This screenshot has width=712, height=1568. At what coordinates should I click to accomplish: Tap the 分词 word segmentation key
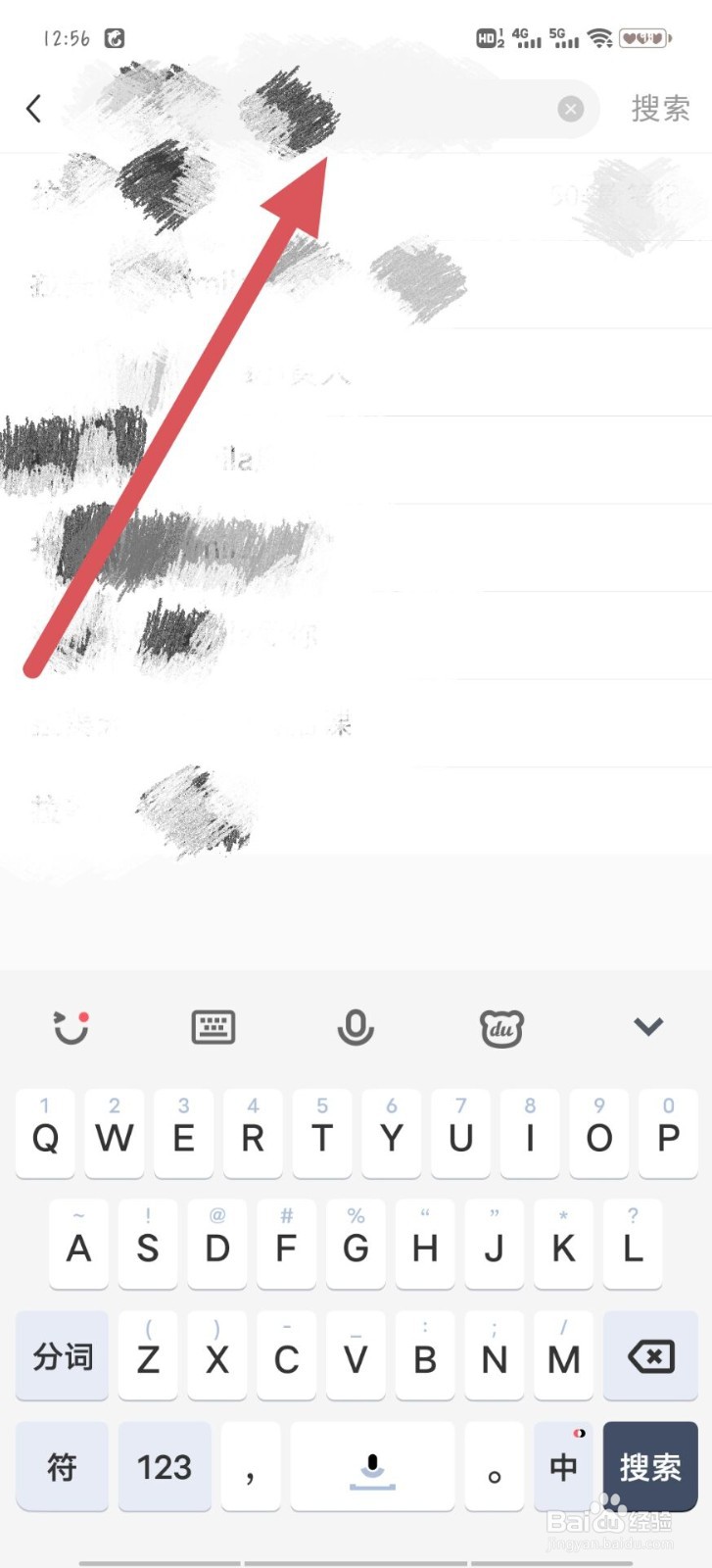pyautogui.click(x=62, y=1357)
